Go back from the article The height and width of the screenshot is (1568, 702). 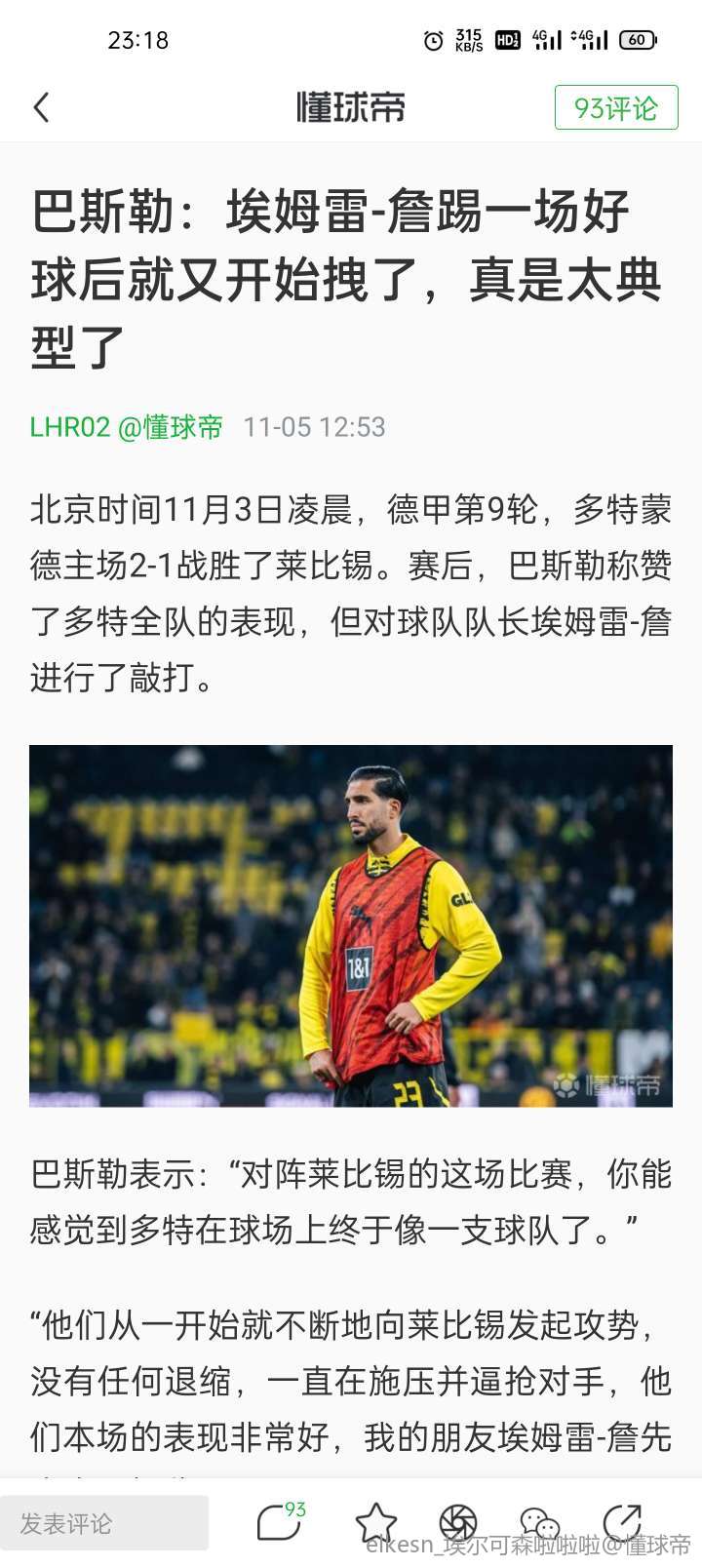pos(41,107)
